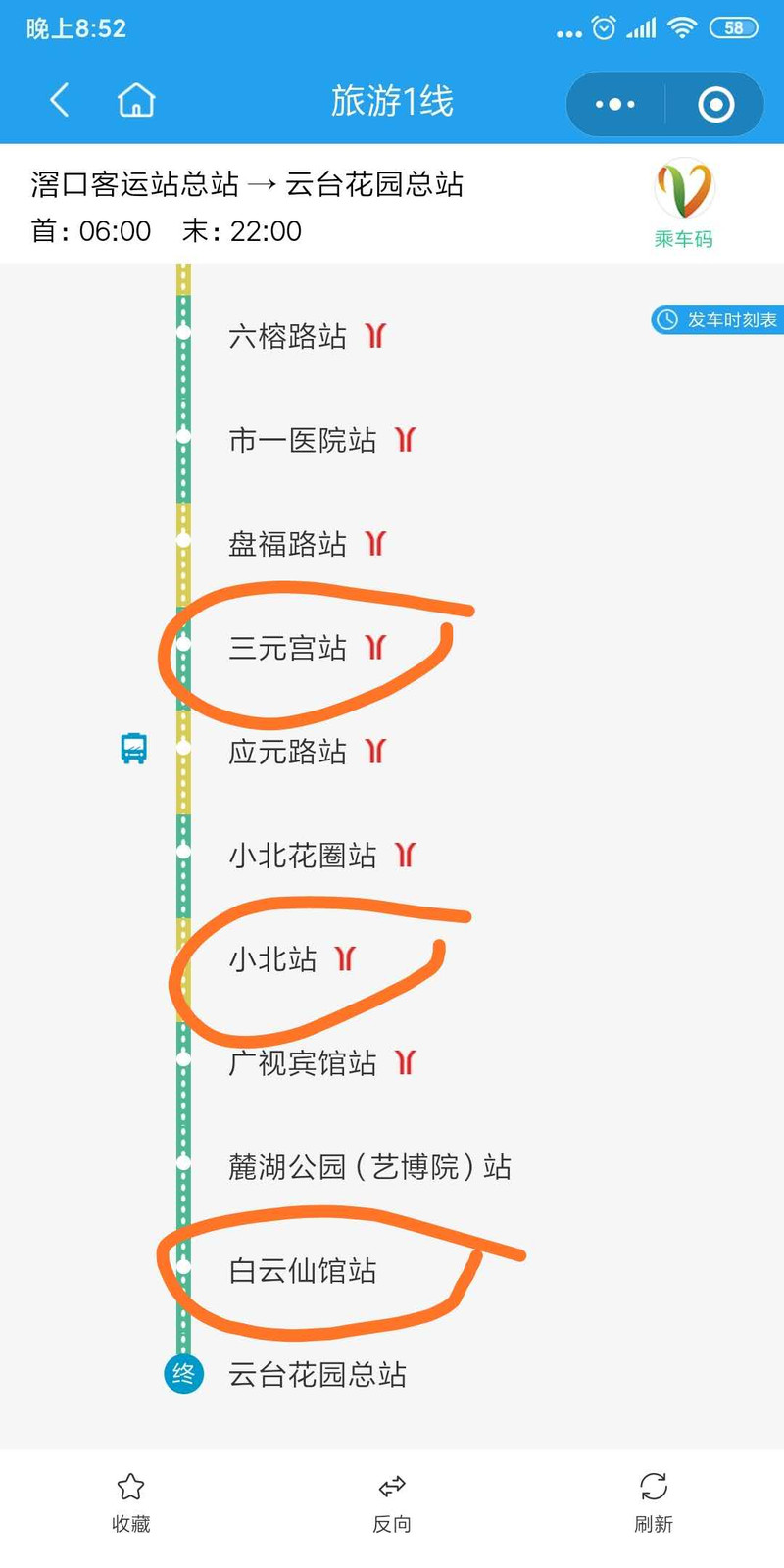View the 发车时刻表 departure timetable

(718, 319)
